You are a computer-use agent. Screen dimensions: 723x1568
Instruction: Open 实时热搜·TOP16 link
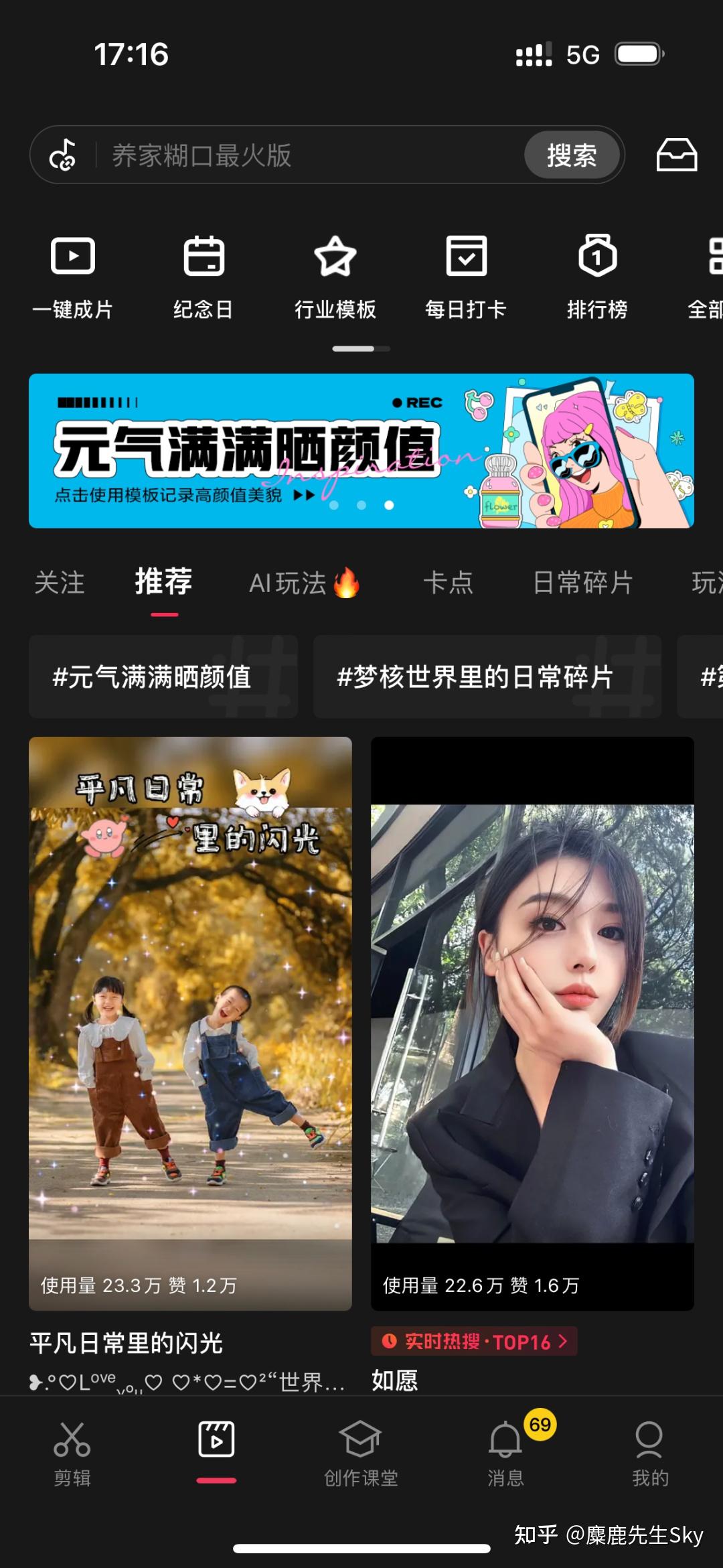click(474, 1341)
